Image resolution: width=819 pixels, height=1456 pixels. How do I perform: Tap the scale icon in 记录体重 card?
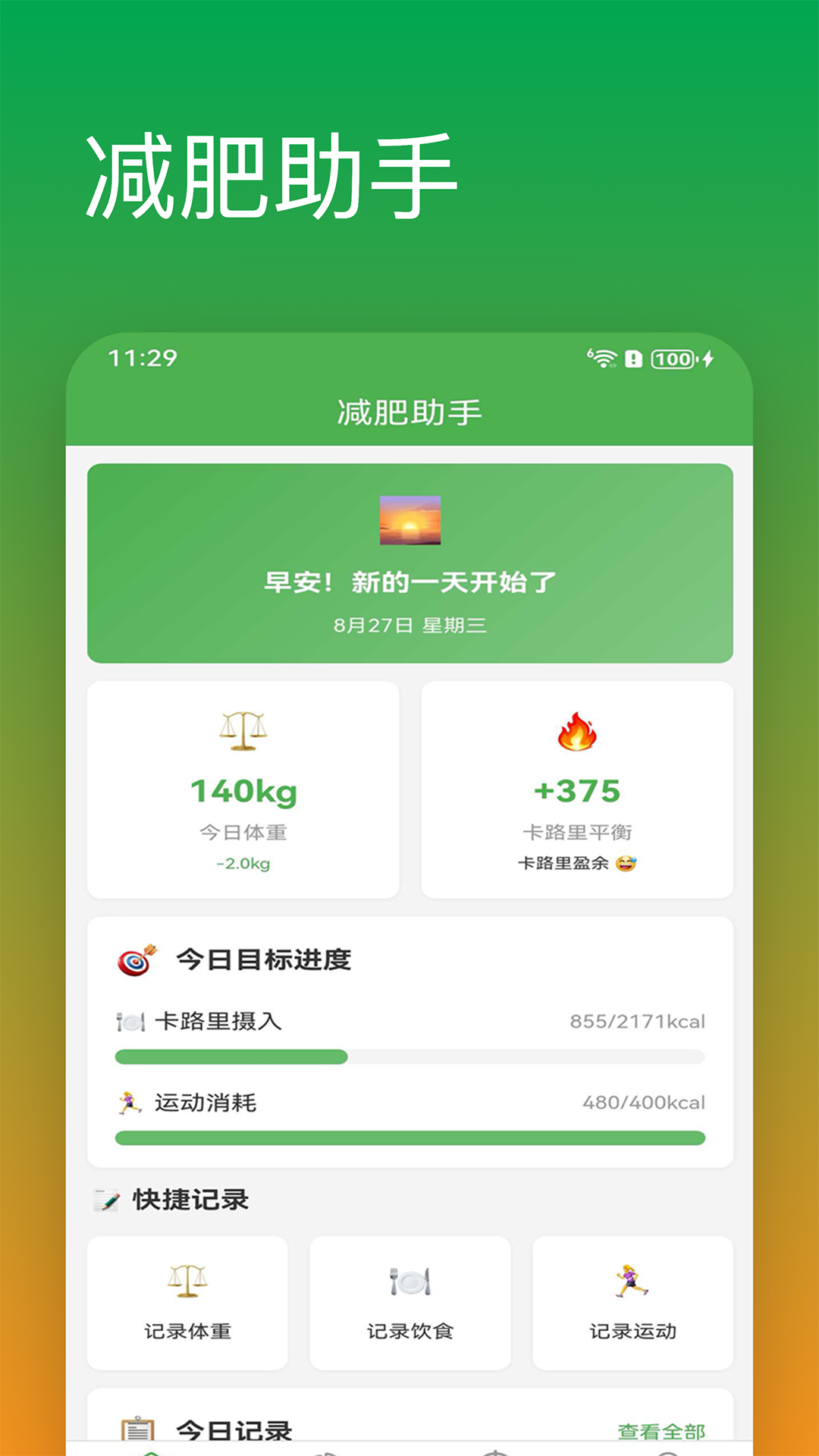click(187, 1282)
